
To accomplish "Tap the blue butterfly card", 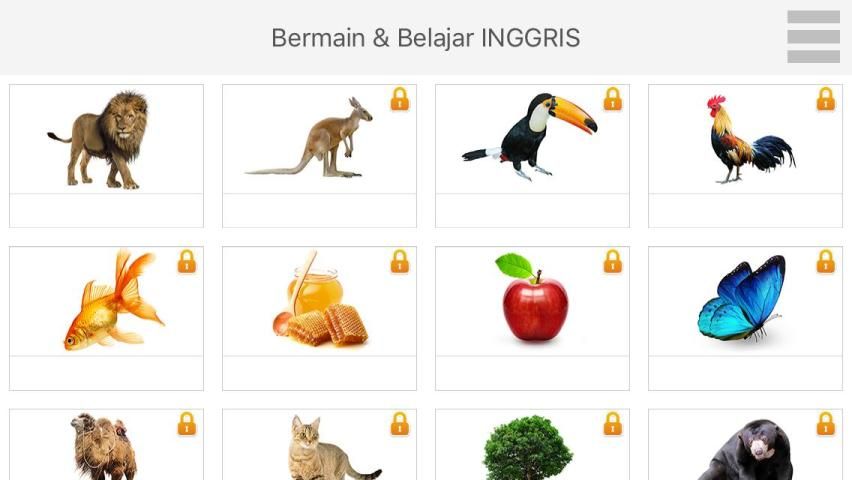I will [745, 303].
